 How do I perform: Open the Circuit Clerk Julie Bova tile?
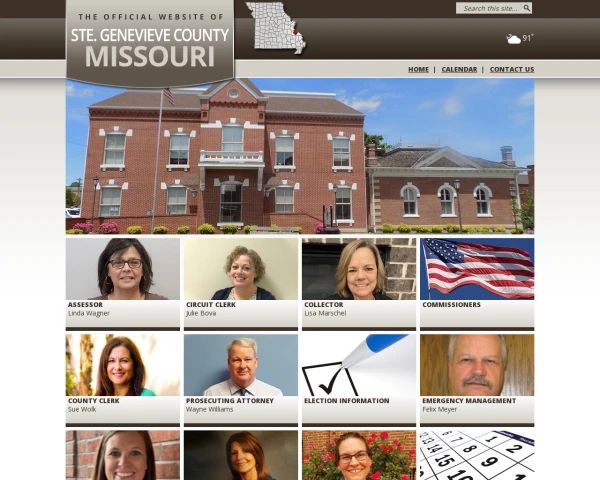tap(241, 280)
